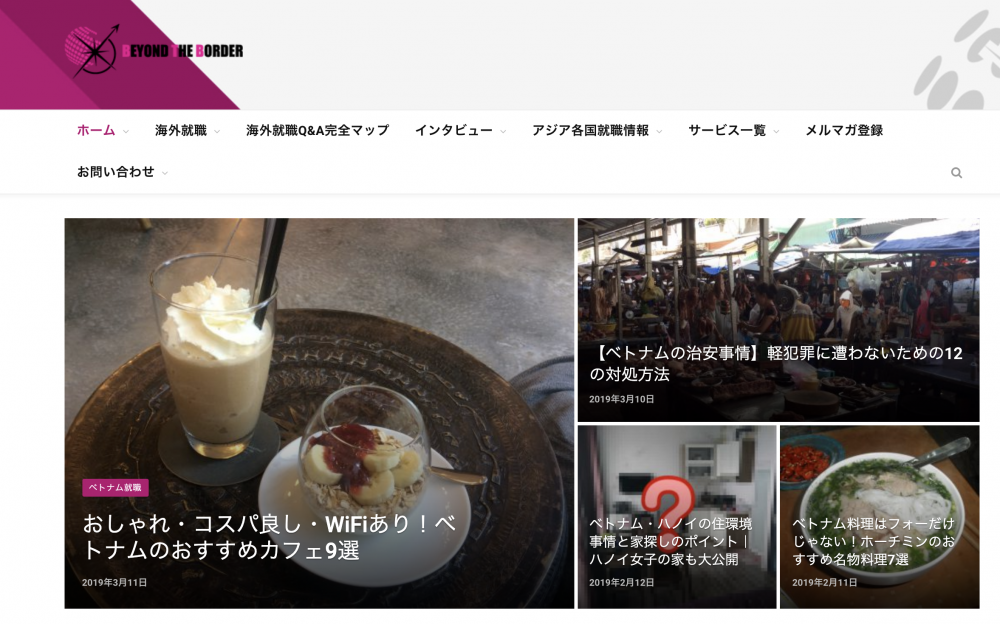
Task: Open the ホーチミンのおすすめ名物料理7選 article
Action: coord(873,541)
